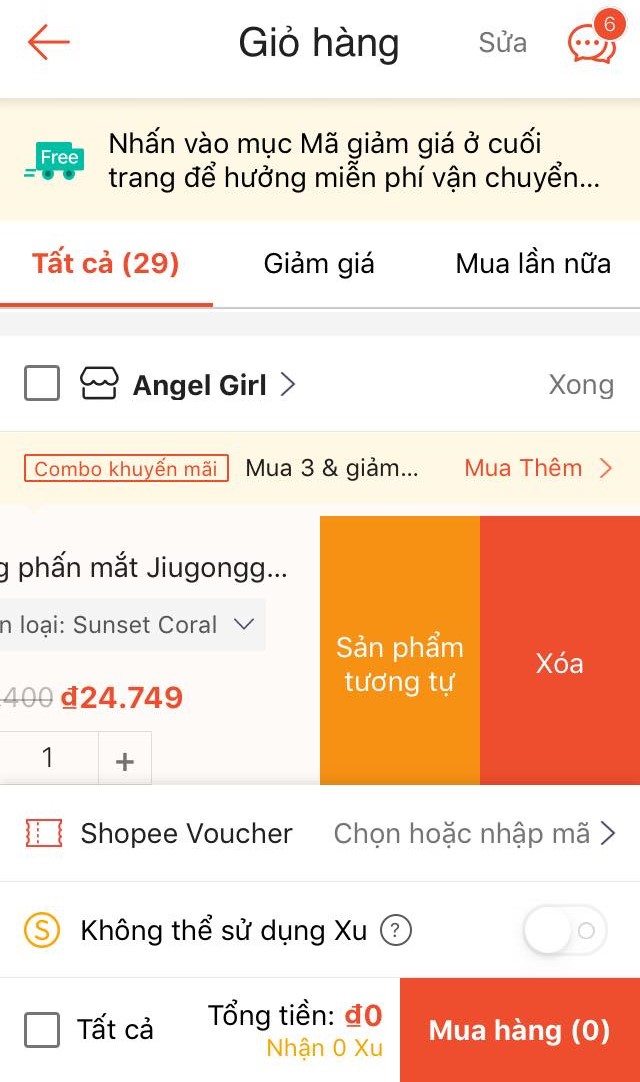Screen dimensions: 640x1082
Task: Open the chat messages icon
Action: [x=592, y=43]
